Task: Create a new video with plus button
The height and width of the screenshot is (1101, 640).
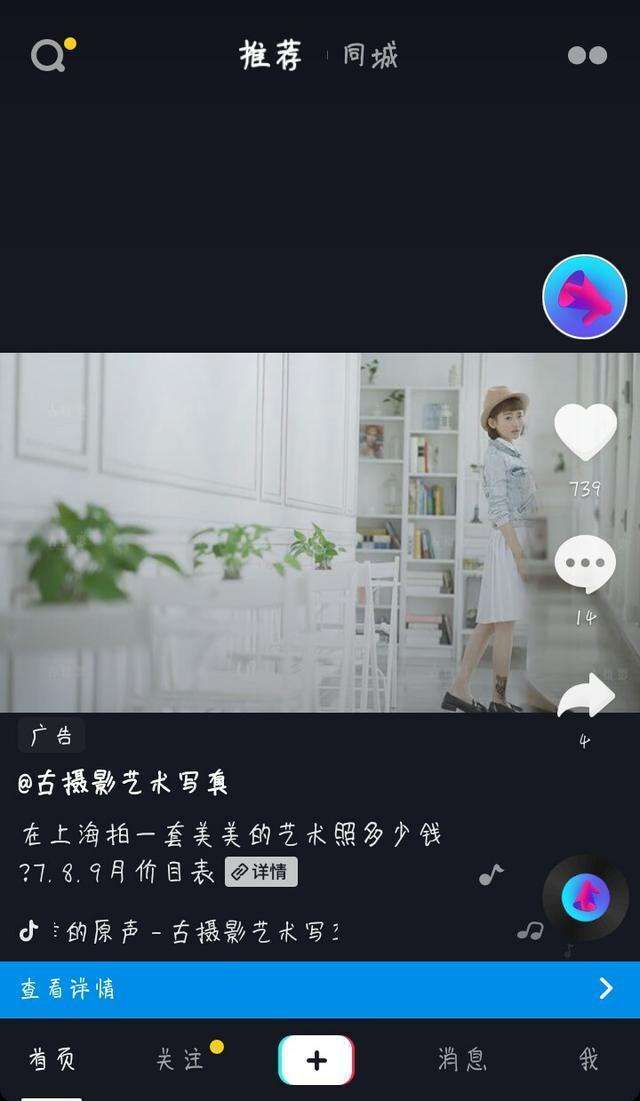Action: pos(316,1060)
